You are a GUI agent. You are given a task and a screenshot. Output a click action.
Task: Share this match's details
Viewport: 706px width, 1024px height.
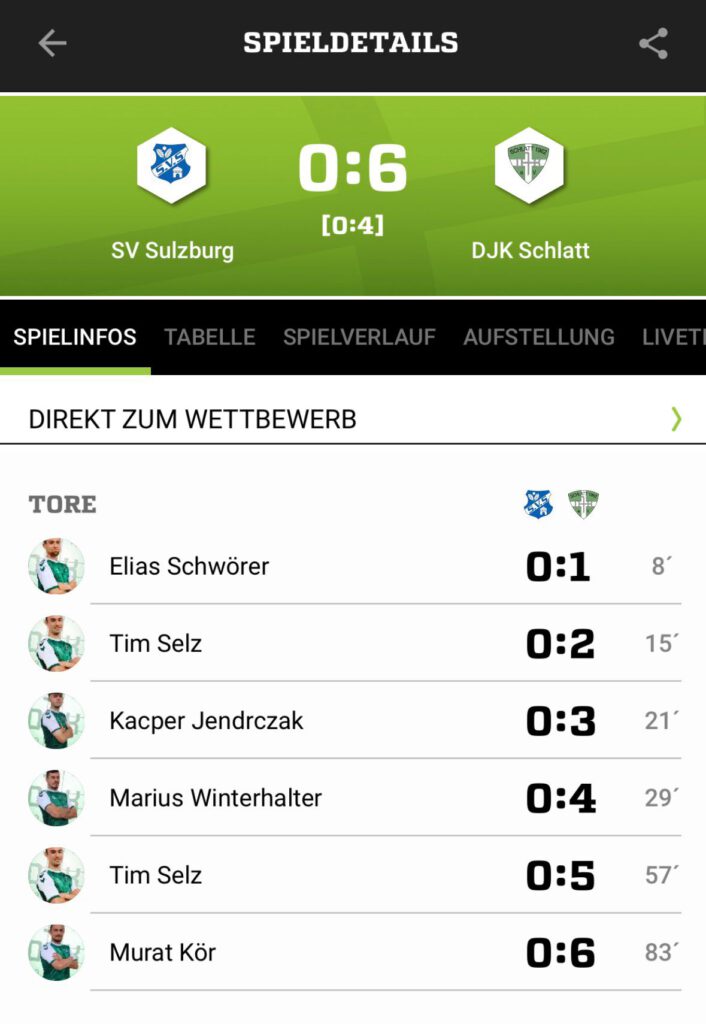pyautogui.click(x=653, y=43)
